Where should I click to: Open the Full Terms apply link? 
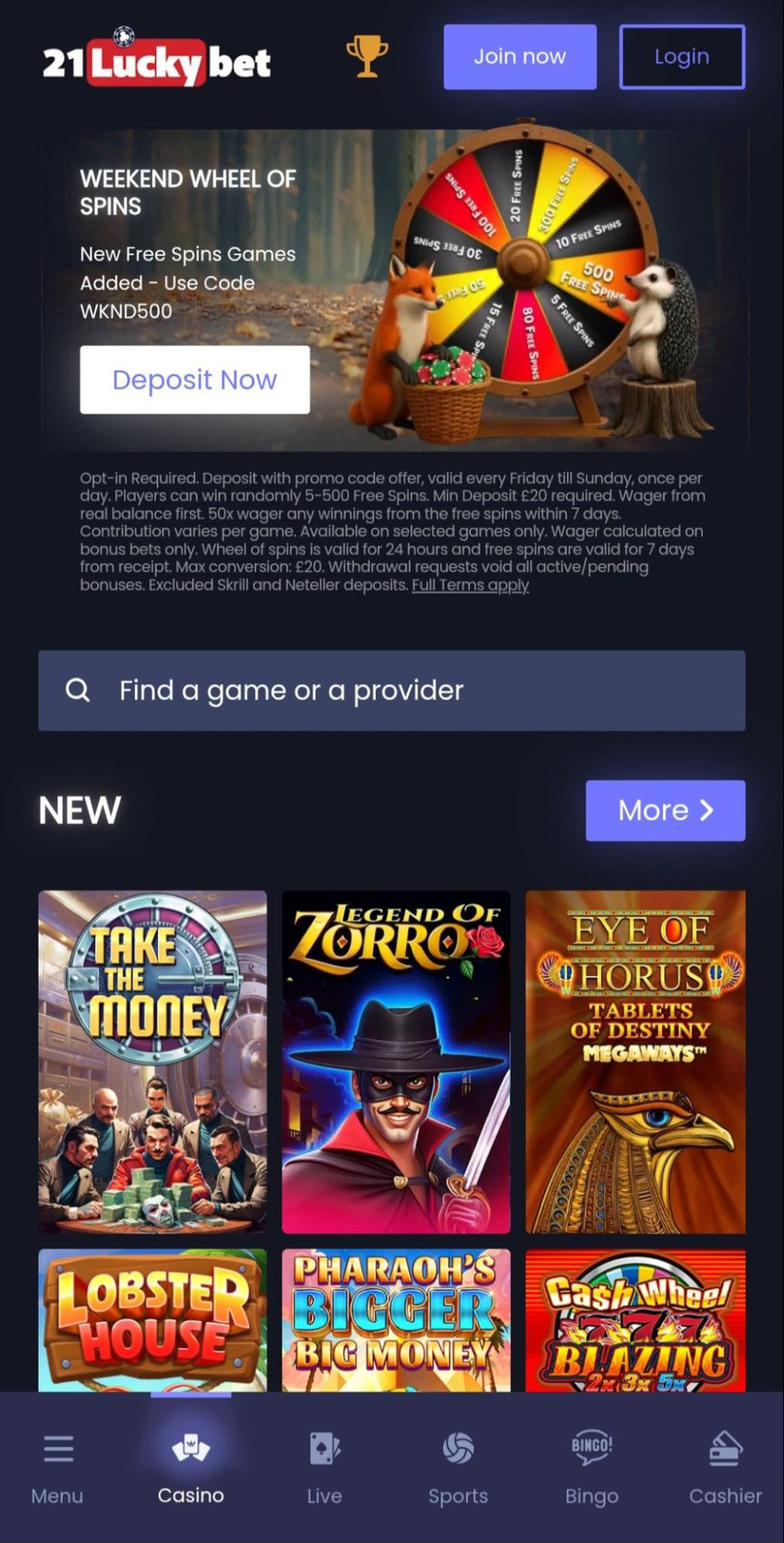tap(470, 585)
